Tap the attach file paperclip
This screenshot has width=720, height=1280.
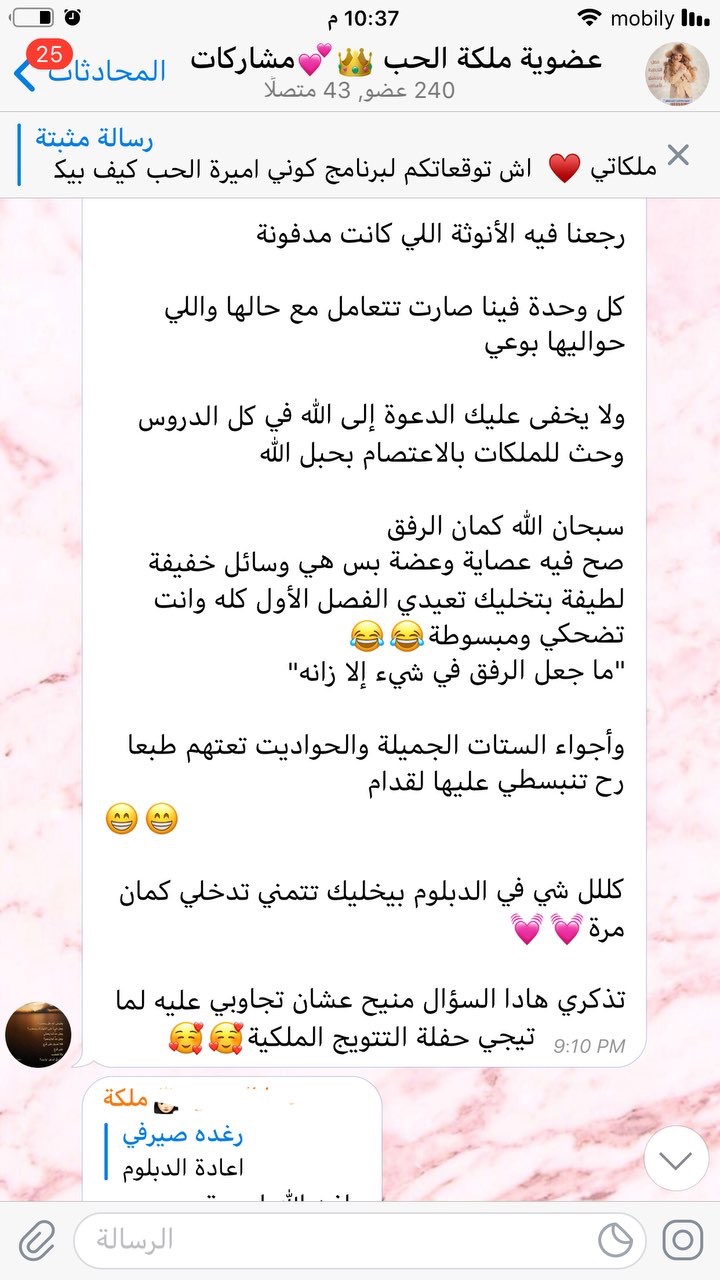(x=37, y=1240)
